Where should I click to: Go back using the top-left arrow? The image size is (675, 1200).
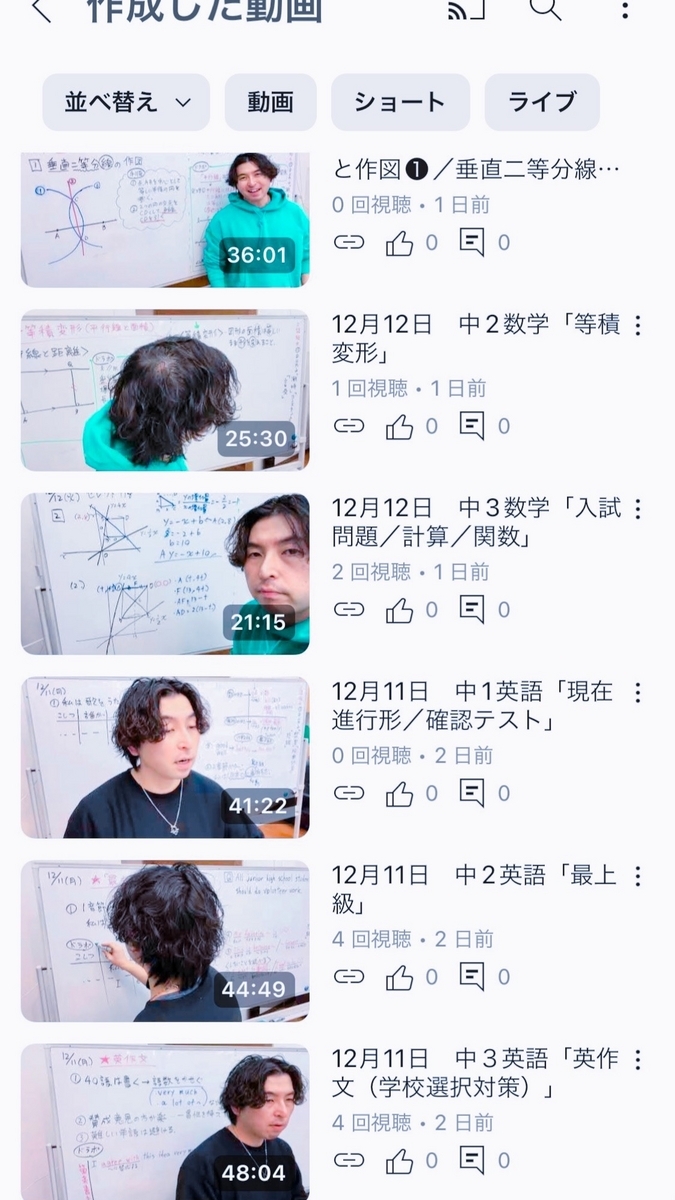pos(41,11)
